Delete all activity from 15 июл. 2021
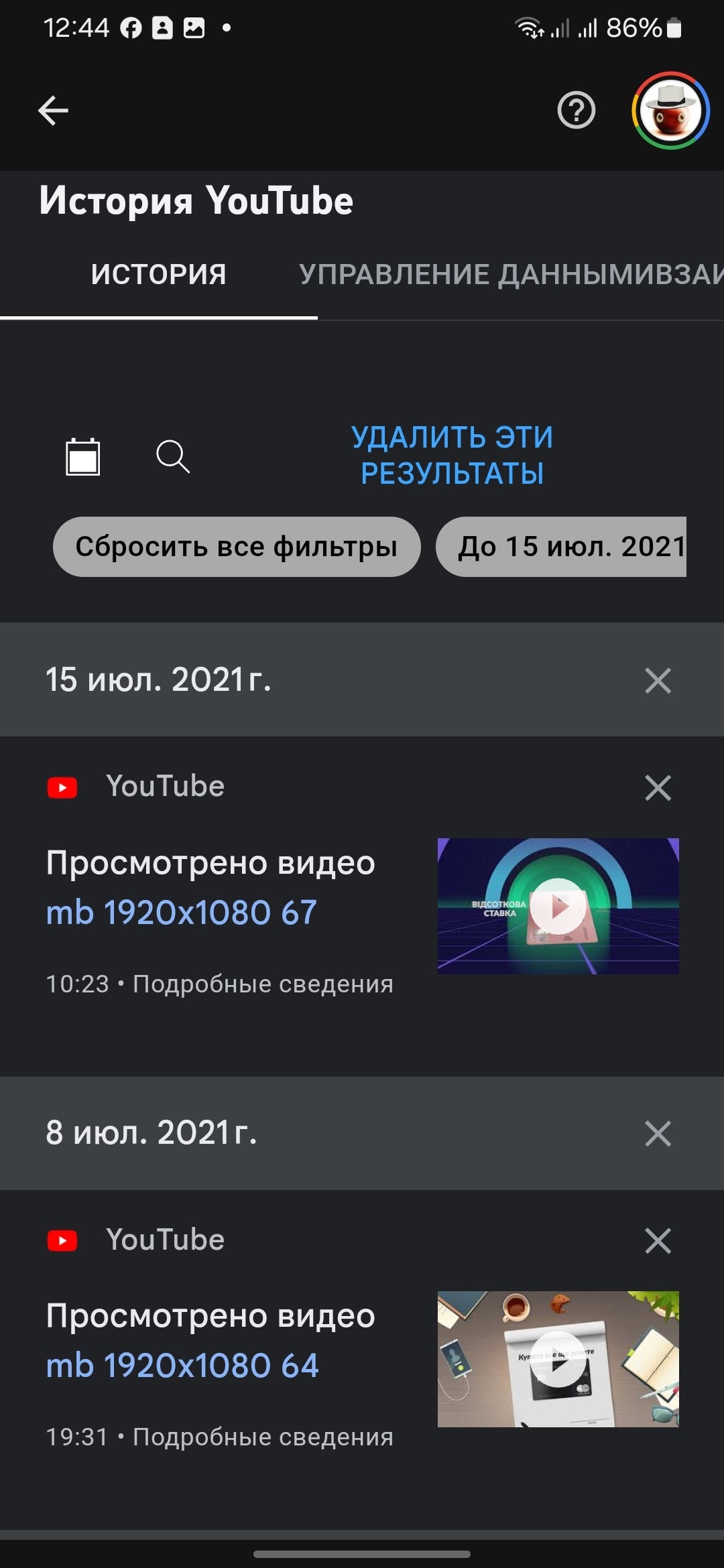This screenshot has width=724, height=1568. (658, 681)
